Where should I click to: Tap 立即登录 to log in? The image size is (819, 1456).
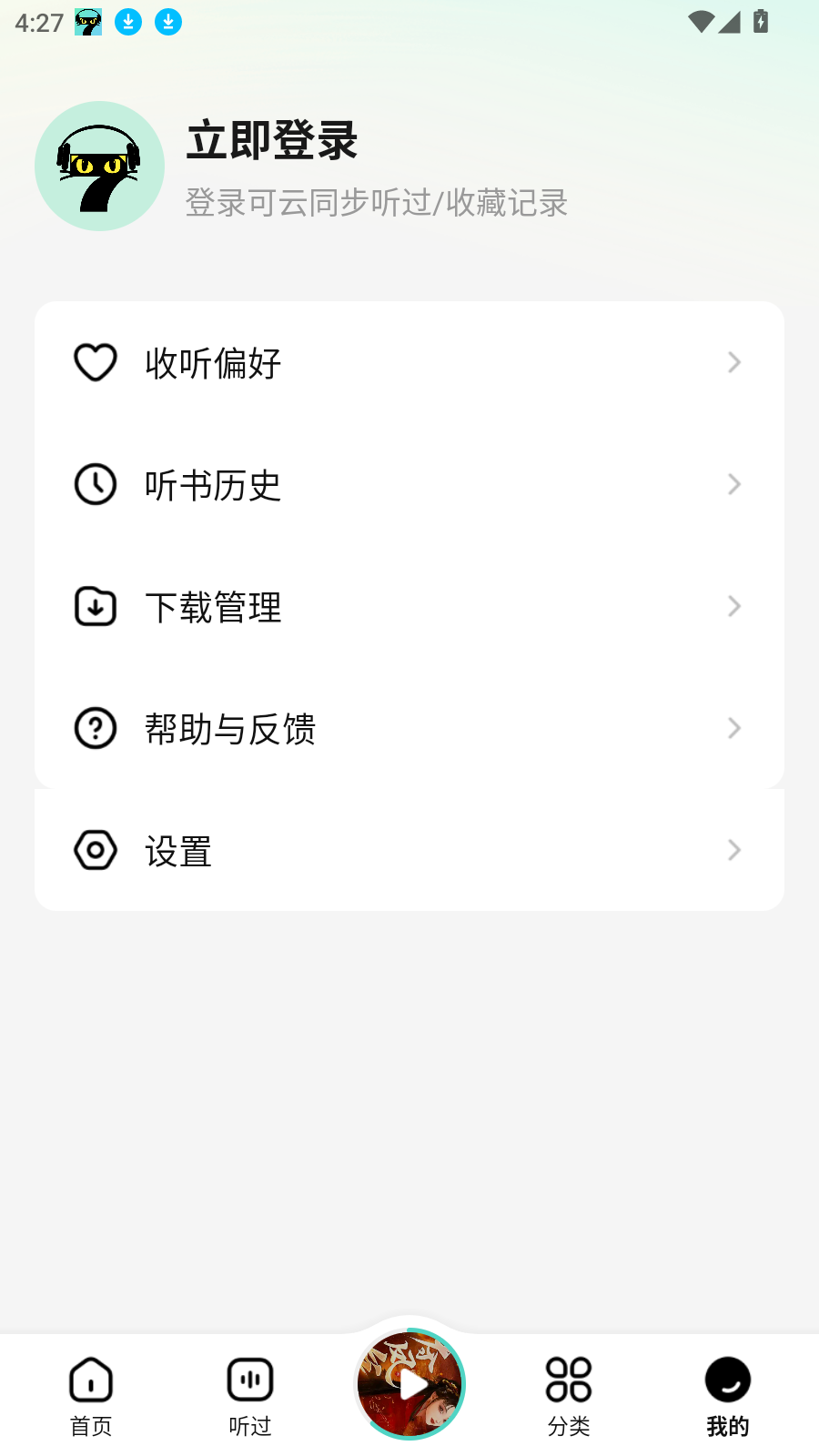point(272,142)
